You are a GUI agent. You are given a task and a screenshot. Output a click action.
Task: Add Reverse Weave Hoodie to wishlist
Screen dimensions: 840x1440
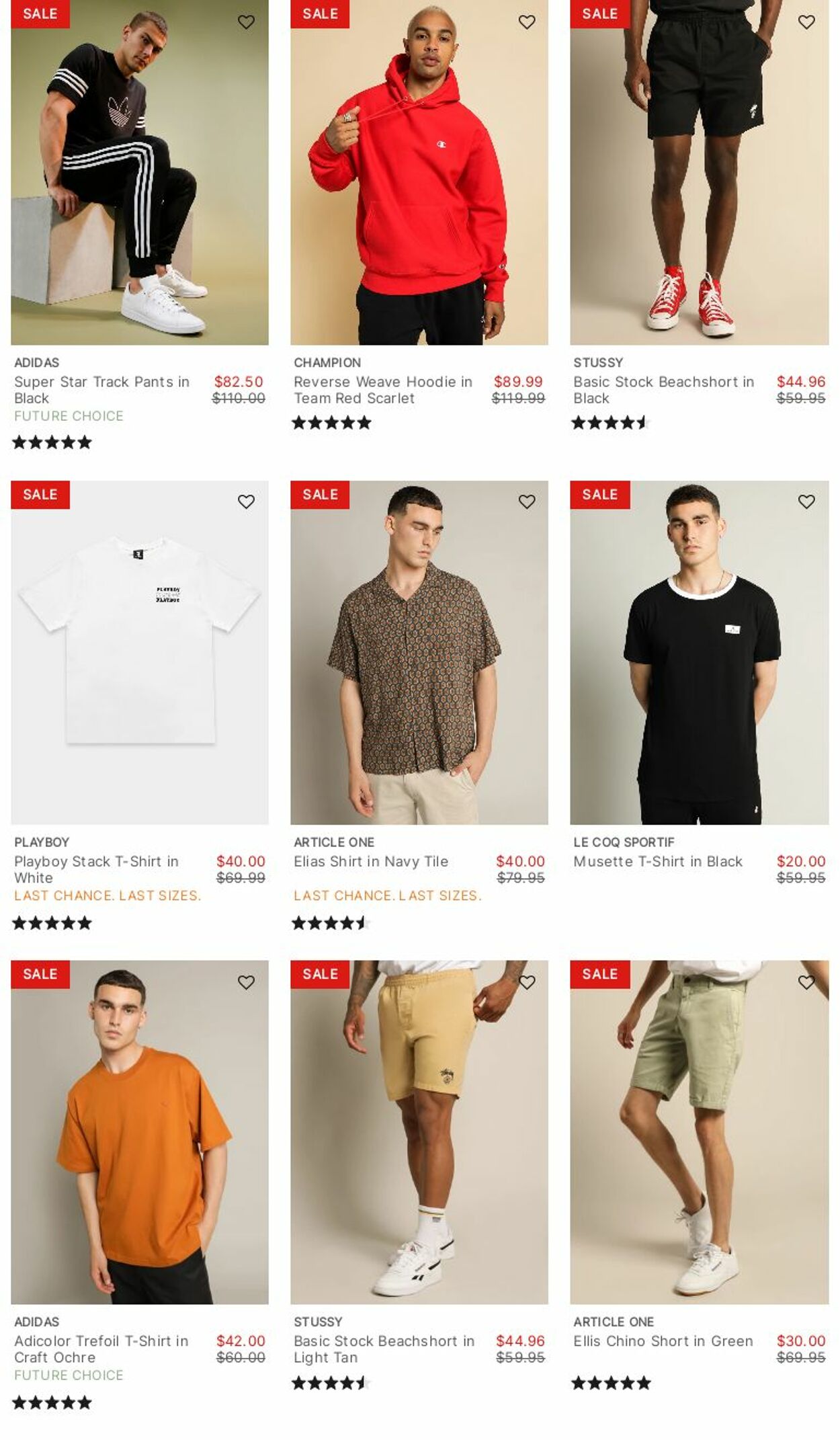(x=527, y=22)
